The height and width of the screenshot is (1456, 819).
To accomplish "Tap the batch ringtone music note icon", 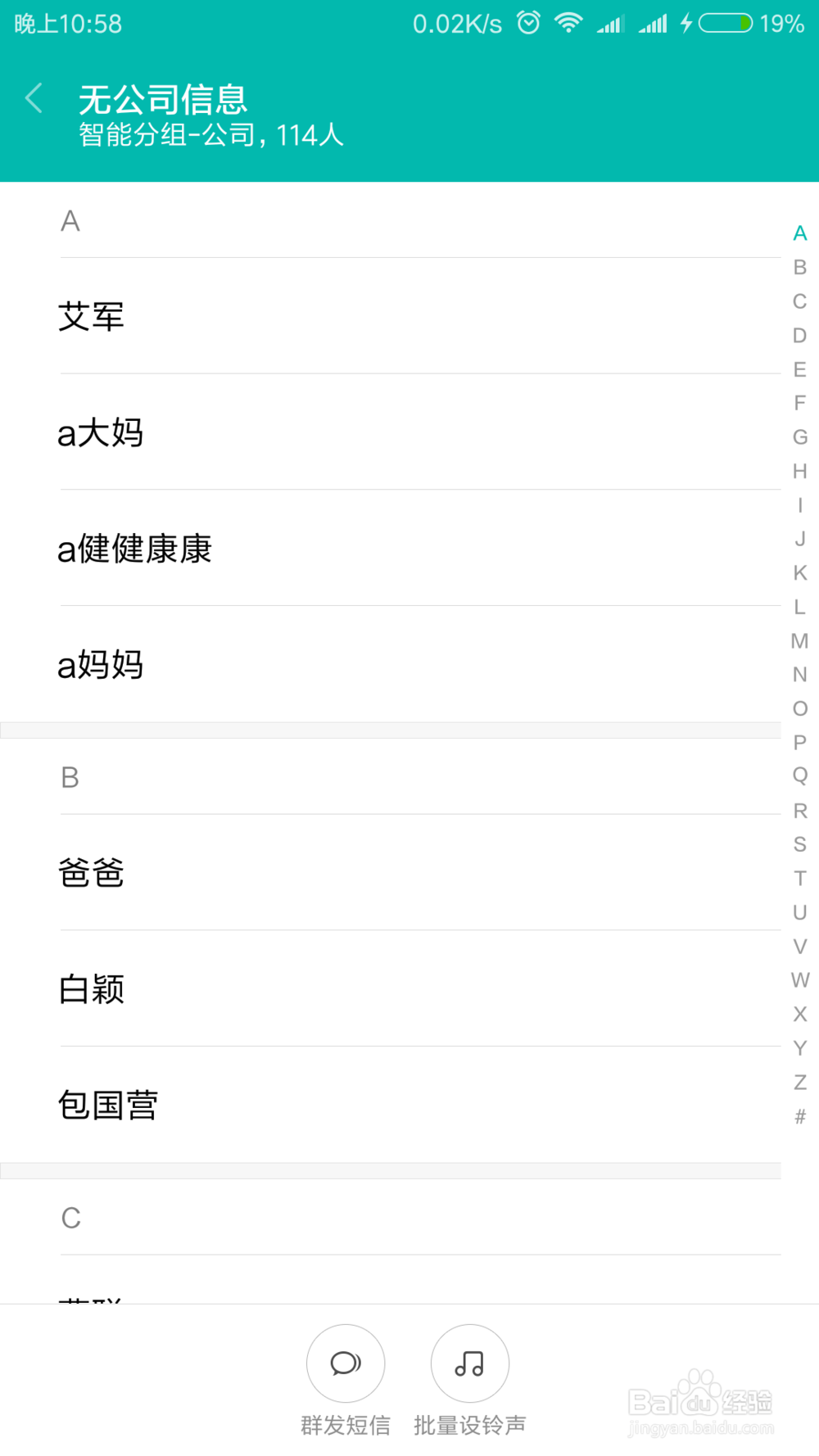I will tap(469, 1363).
